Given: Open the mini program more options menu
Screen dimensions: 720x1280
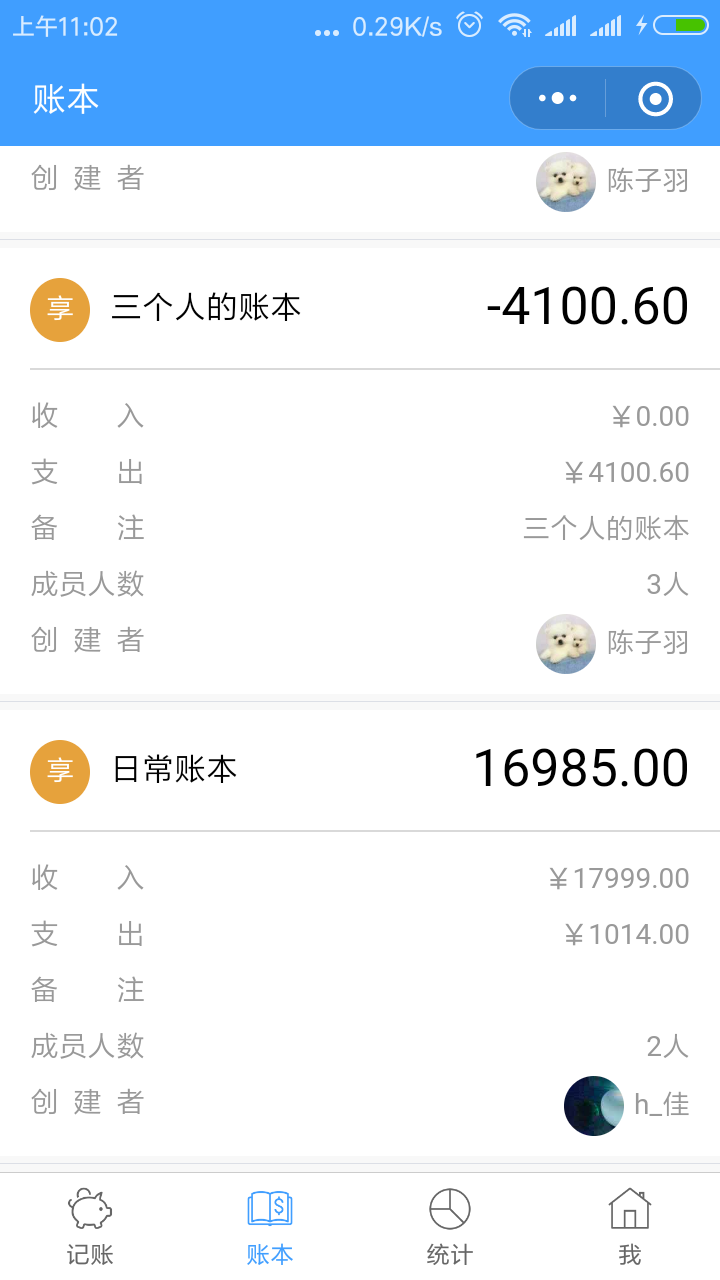Looking at the screenshot, I should point(558,98).
